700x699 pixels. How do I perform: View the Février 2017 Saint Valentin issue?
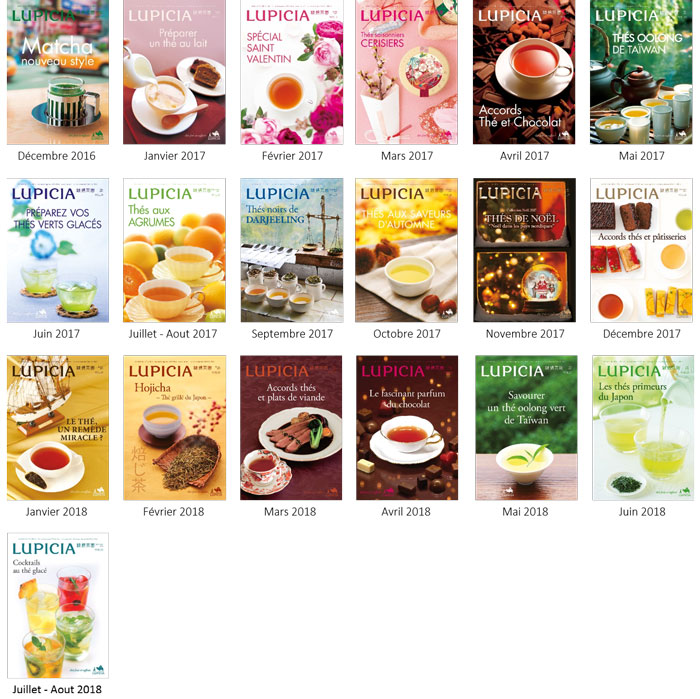click(x=291, y=73)
